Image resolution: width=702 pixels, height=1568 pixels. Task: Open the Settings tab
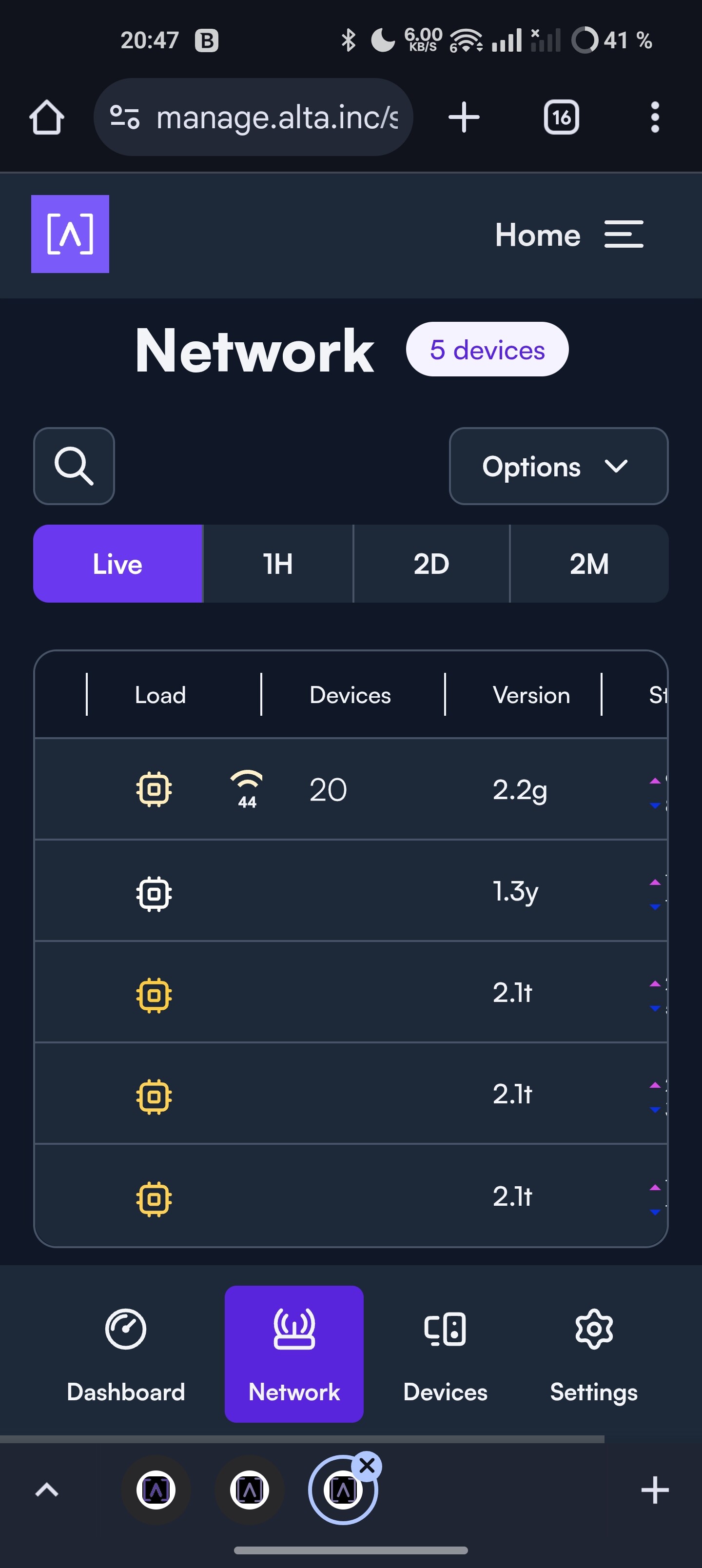click(x=594, y=1354)
